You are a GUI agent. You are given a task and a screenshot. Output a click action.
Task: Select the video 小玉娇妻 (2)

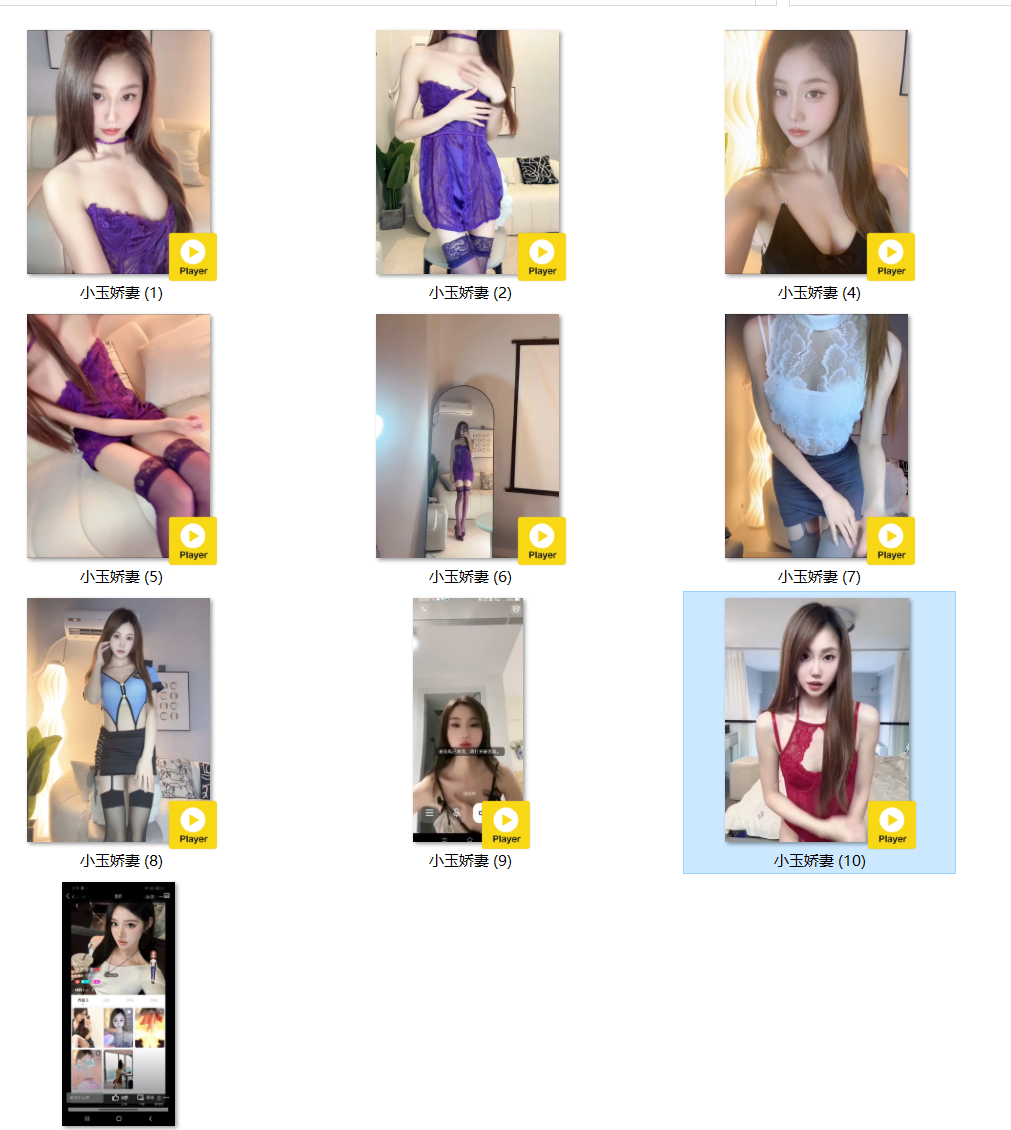[467, 152]
